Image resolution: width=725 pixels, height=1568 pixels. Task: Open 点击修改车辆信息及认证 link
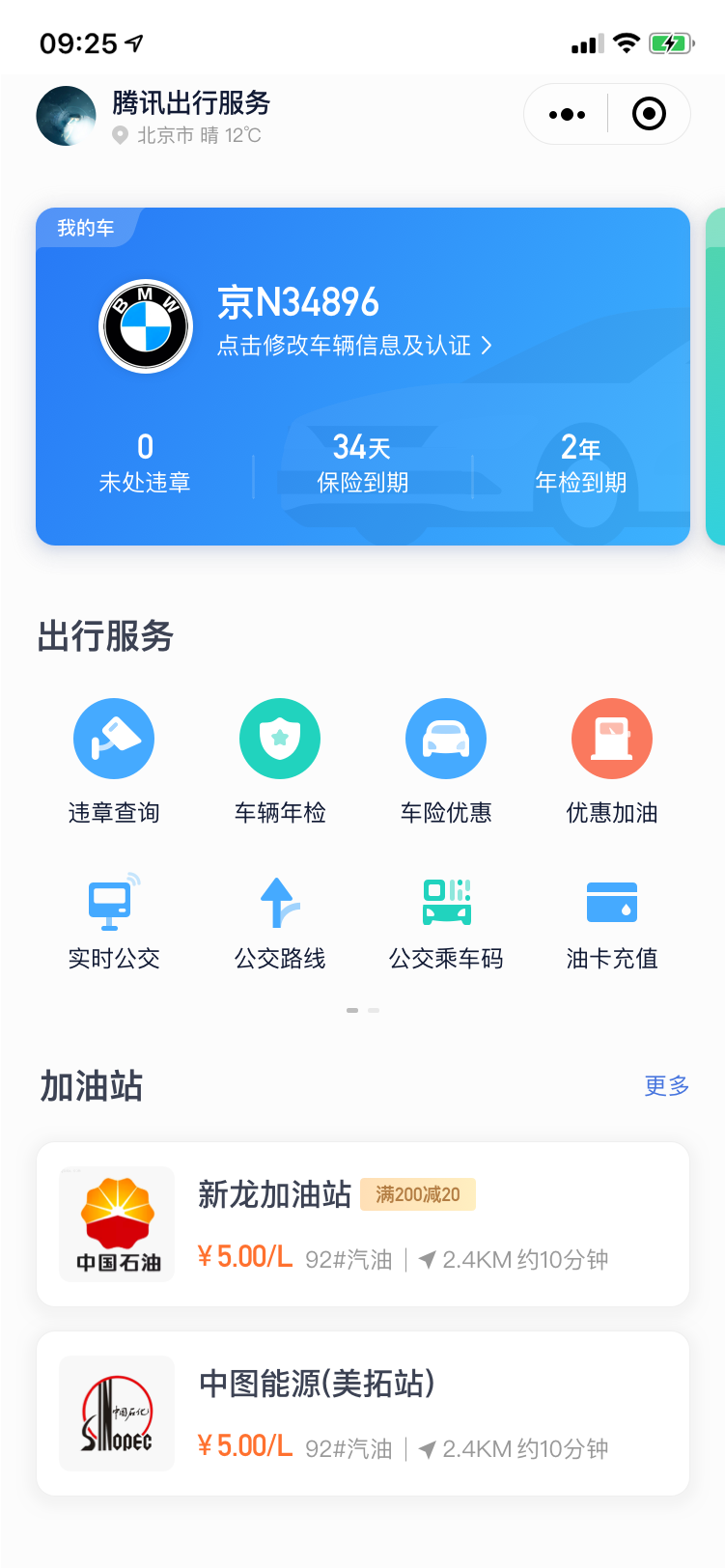click(354, 346)
